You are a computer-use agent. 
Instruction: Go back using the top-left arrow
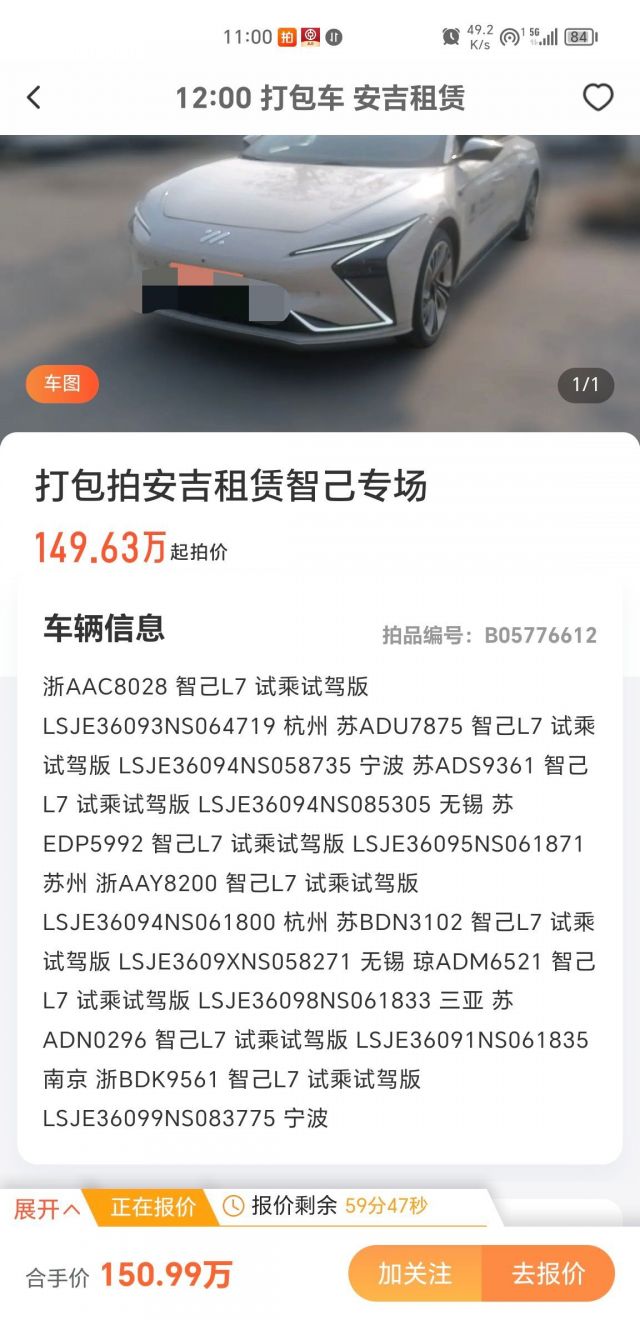pyautogui.click(x=34, y=97)
